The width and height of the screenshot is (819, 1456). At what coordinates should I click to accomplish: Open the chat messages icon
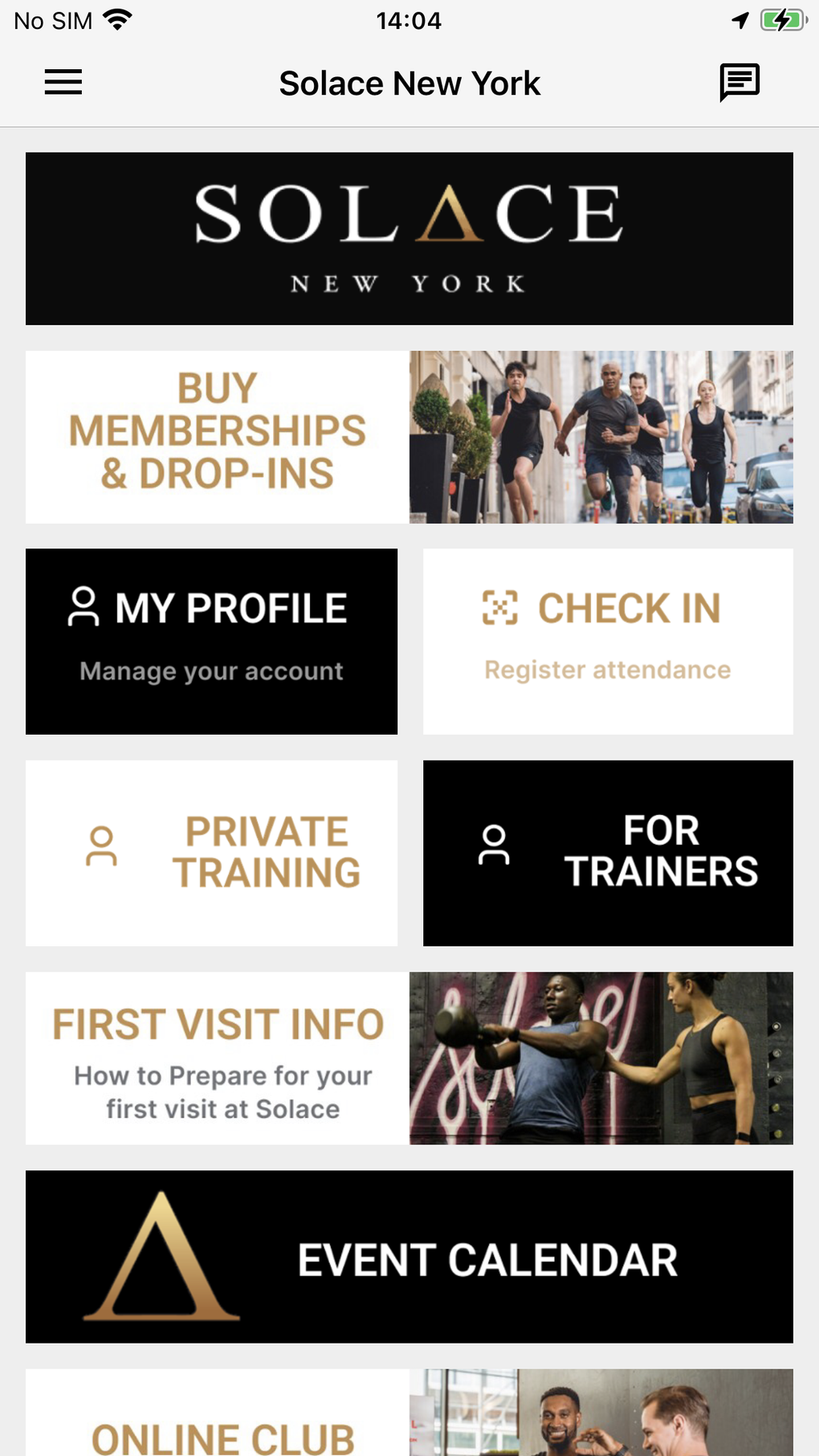click(739, 82)
